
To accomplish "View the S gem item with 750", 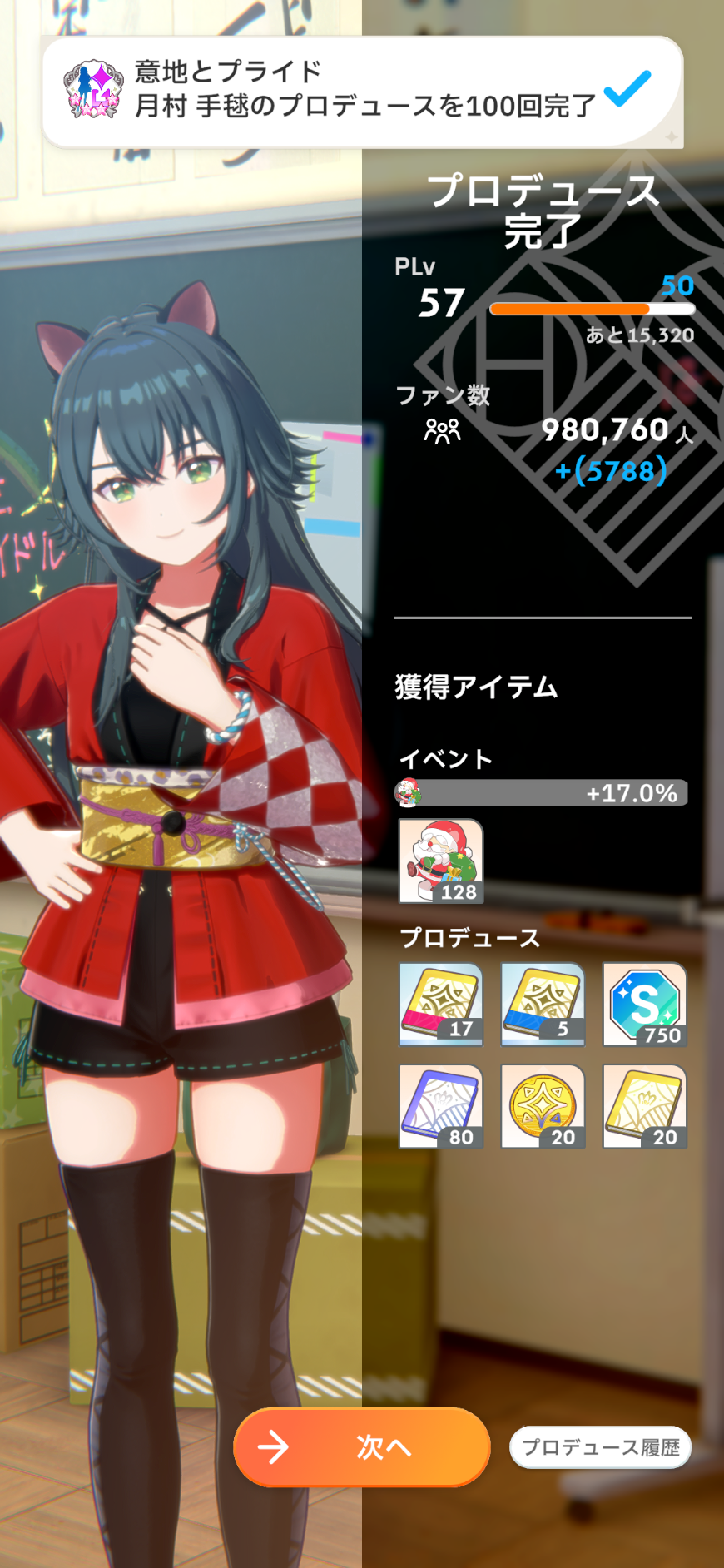I will tap(644, 1004).
